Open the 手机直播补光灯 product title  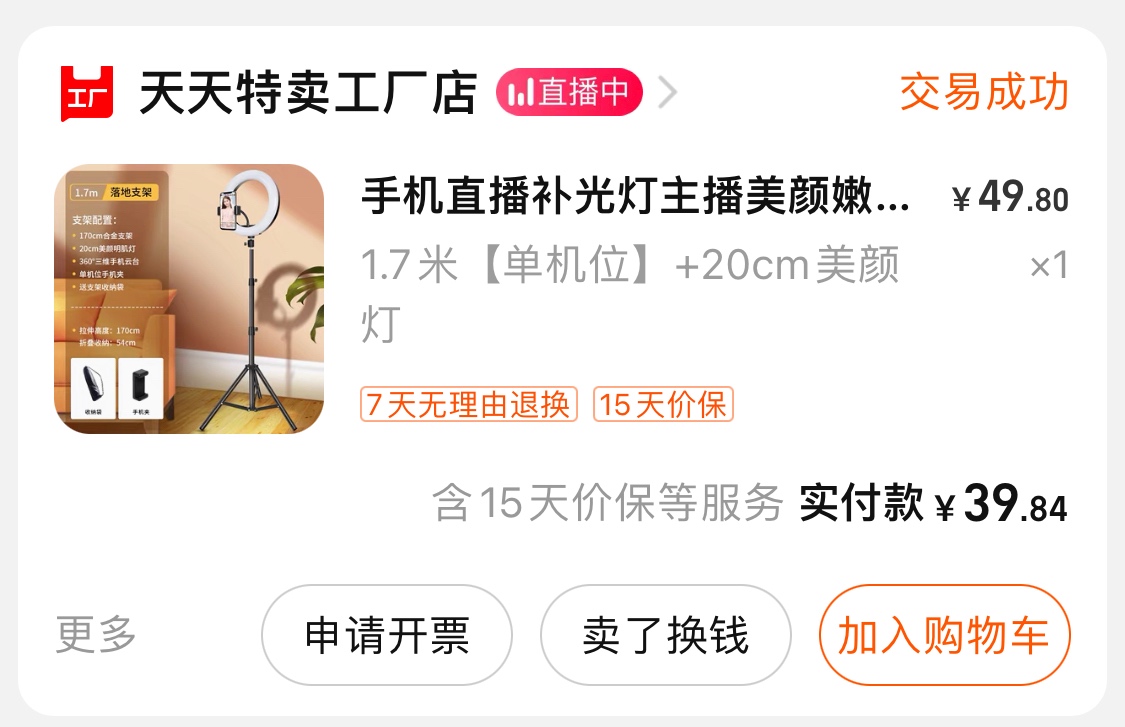pyautogui.click(x=635, y=198)
